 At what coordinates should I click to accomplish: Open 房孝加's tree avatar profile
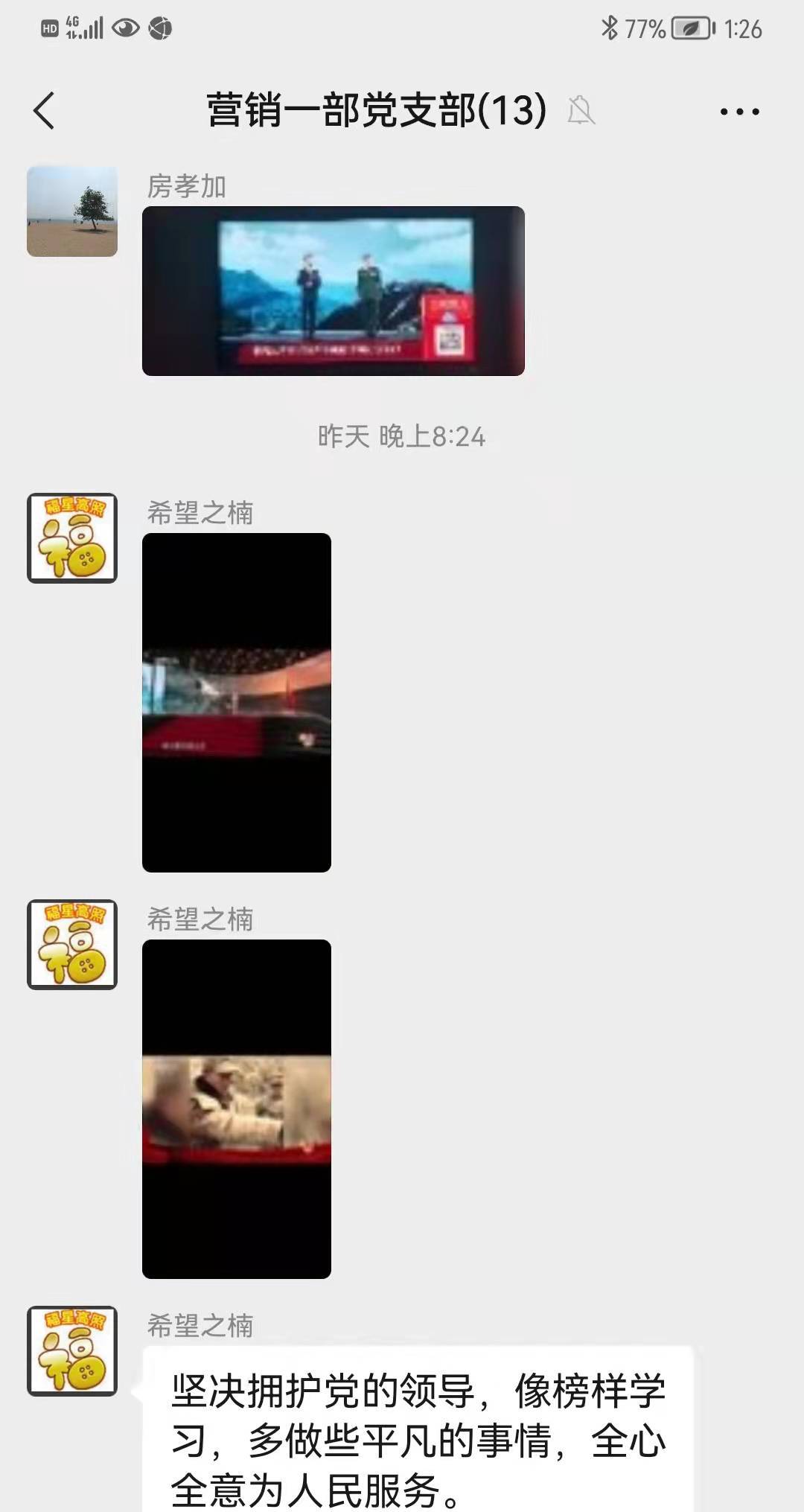tap(72, 211)
